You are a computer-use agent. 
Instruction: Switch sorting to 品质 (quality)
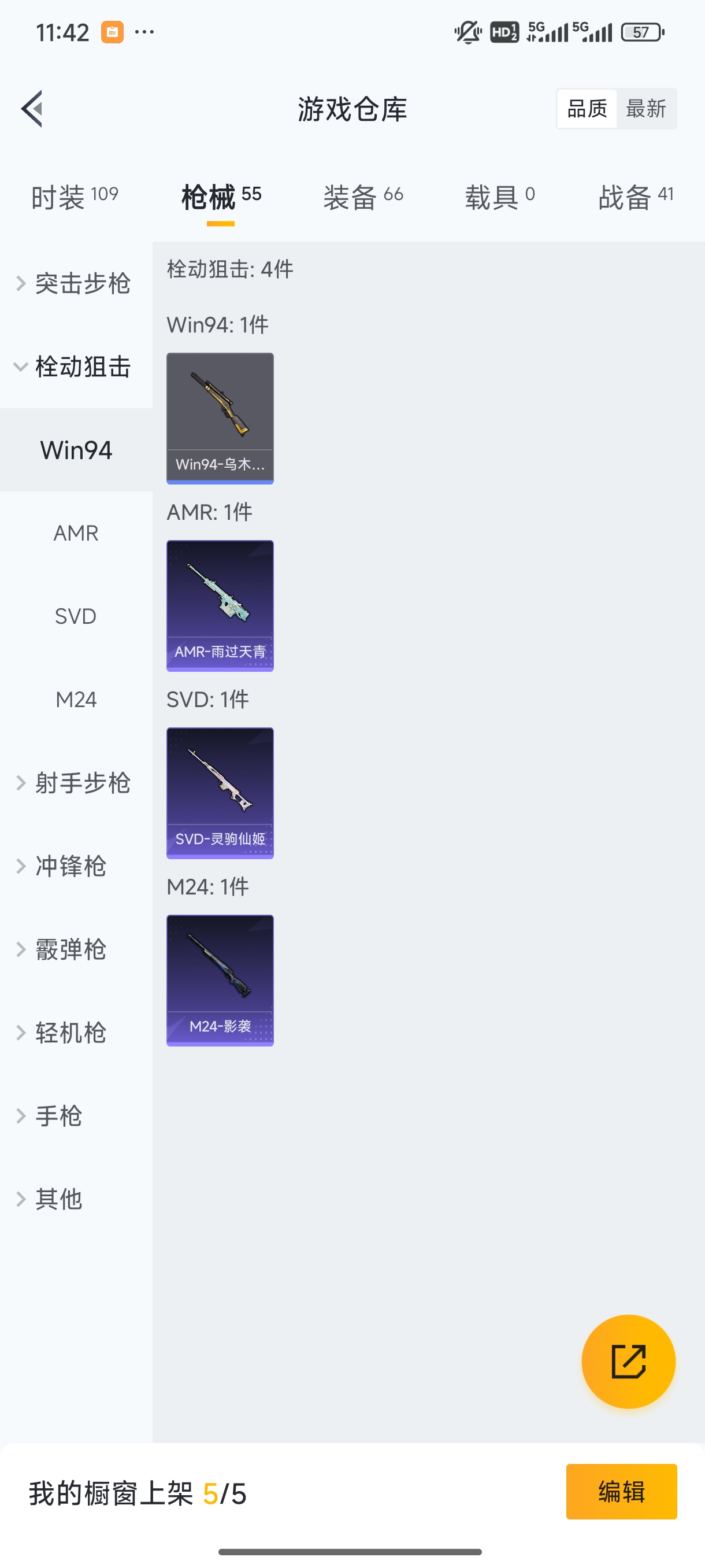(586, 108)
